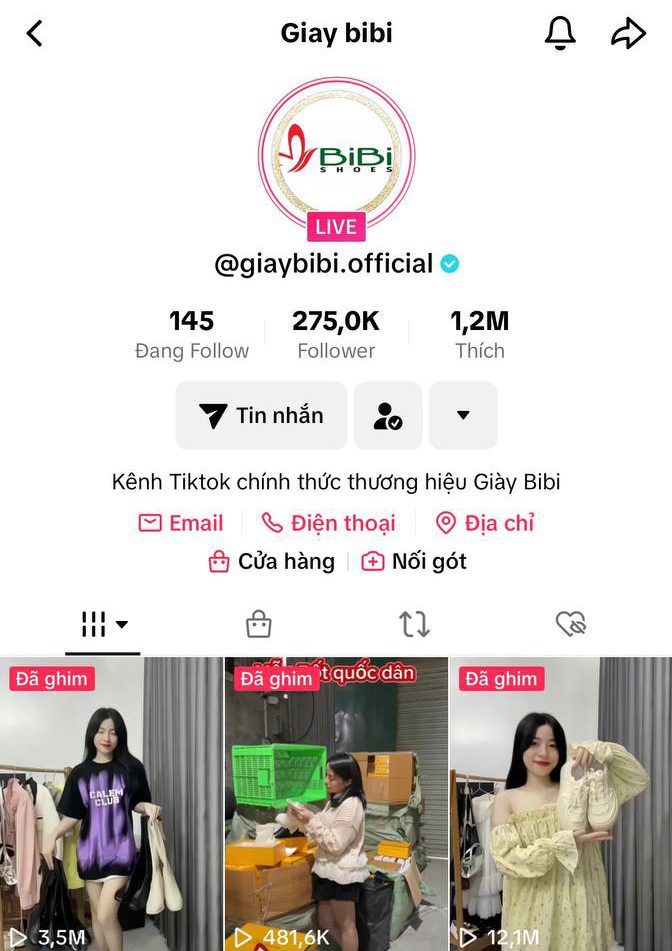Image resolution: width=672 pixels, height=951 pixels.
Task: Tap the following status button
Action: pos(388,416)
